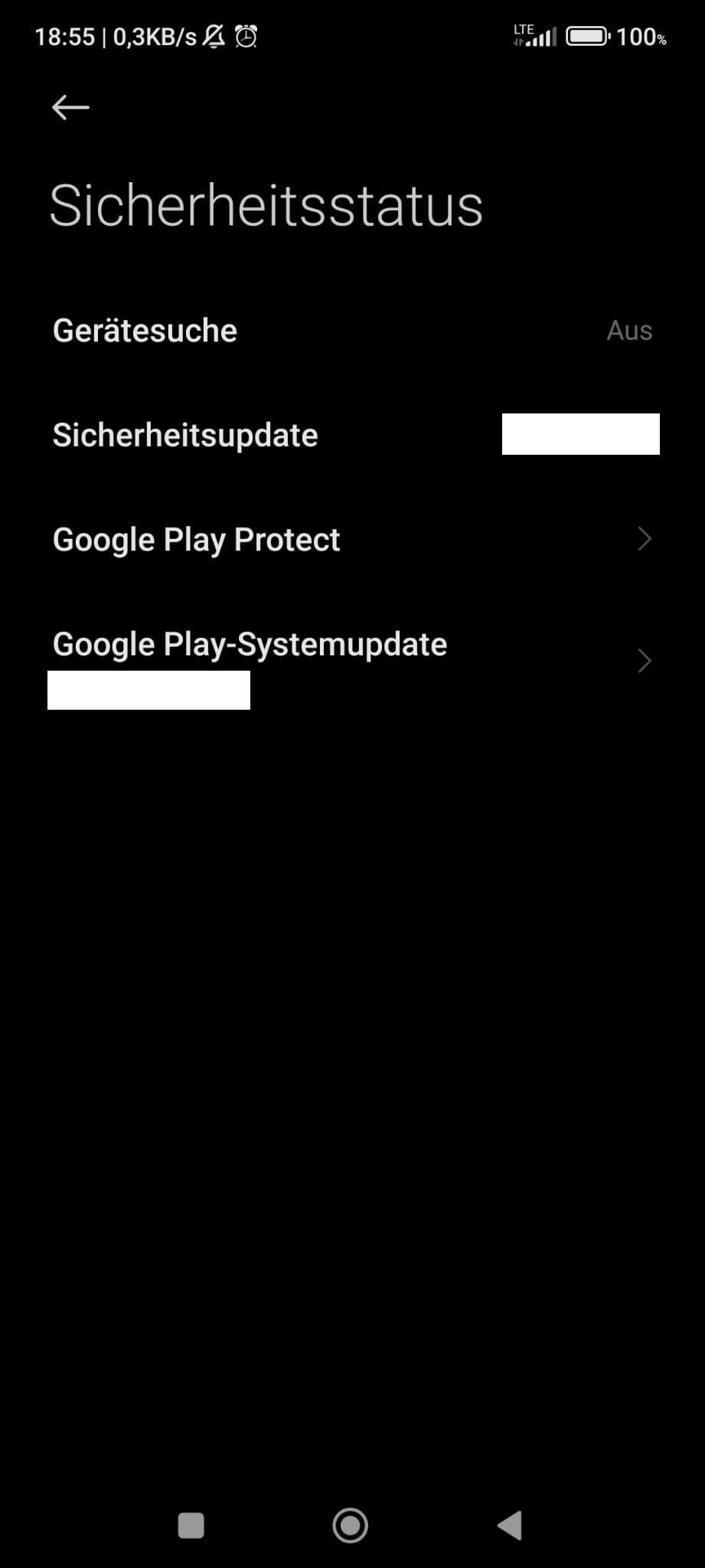
Task: Tap the system home button
Action: (x=351, y=1524)
